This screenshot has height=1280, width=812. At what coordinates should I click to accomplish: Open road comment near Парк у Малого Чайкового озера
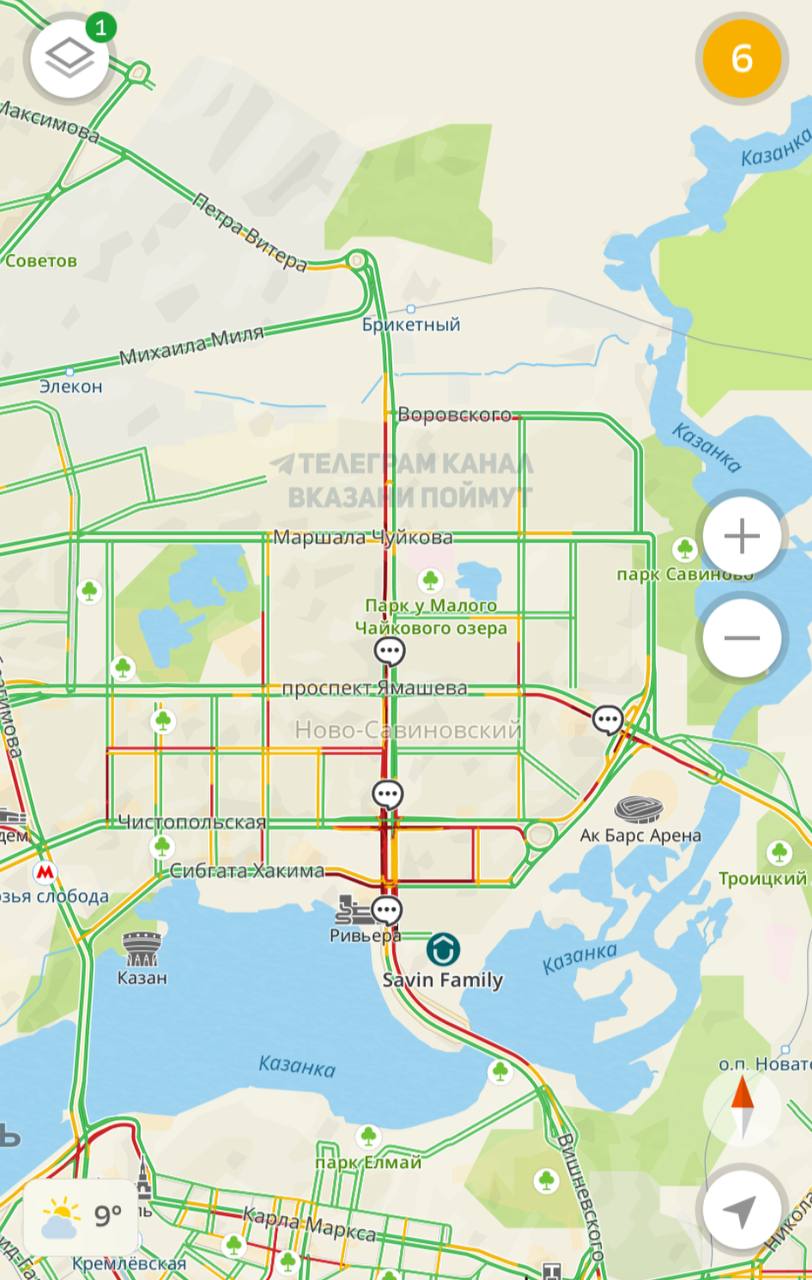click(x=389, y=653)
